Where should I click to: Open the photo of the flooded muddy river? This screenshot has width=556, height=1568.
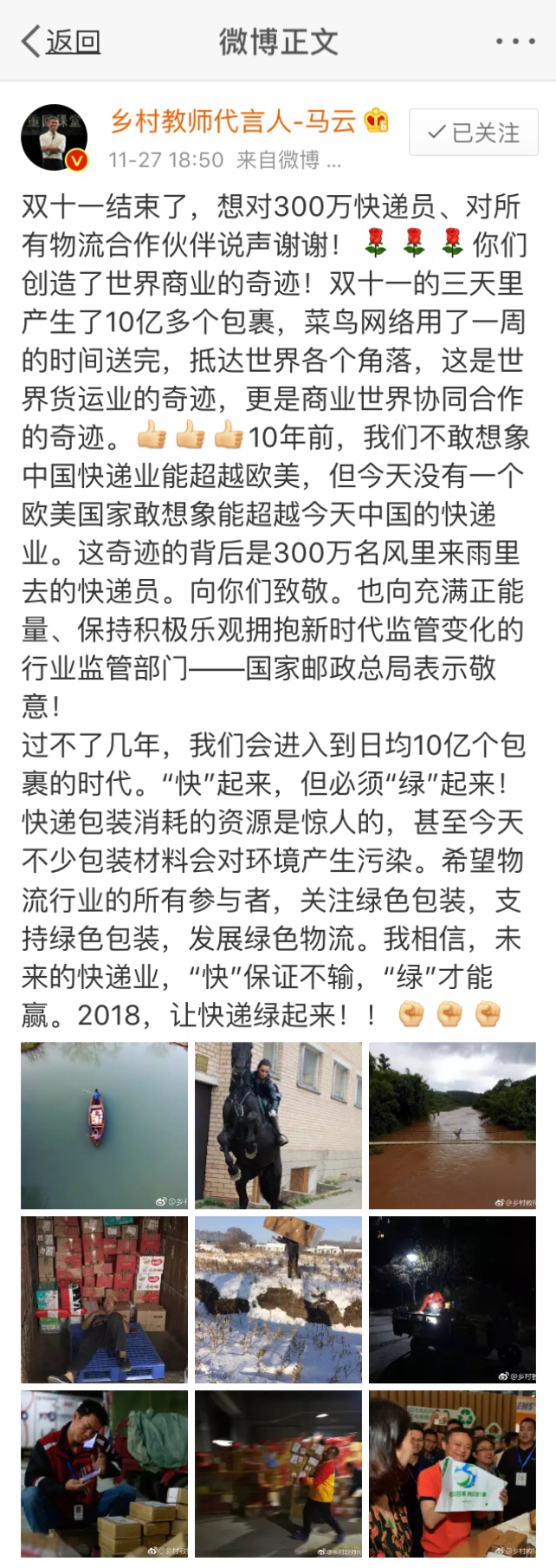[452, 1125]
